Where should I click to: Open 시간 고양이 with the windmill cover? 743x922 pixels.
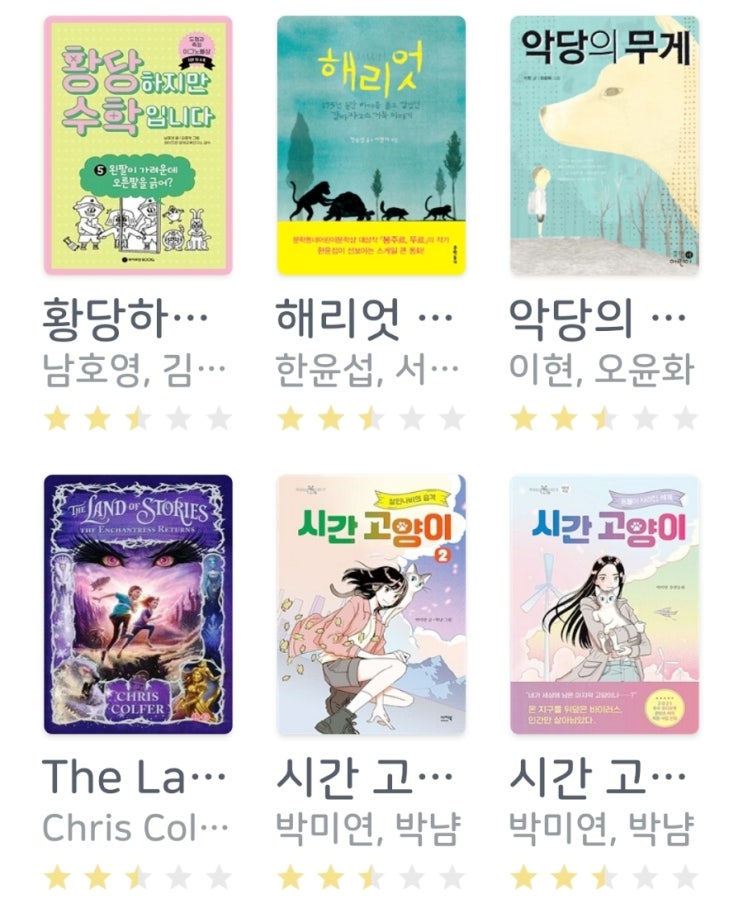(604, 604)
